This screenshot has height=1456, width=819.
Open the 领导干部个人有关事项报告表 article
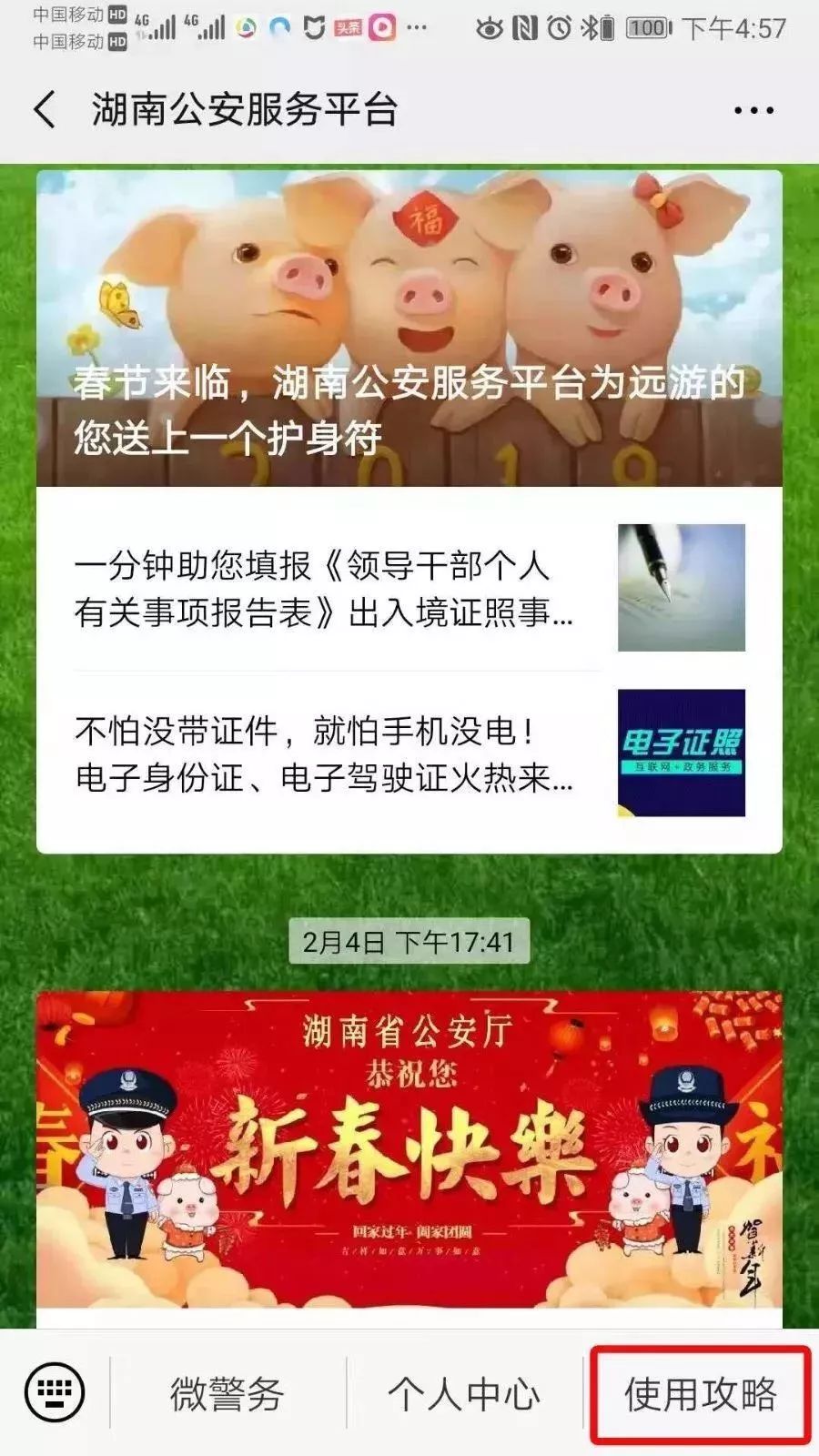tap(318, 591)
